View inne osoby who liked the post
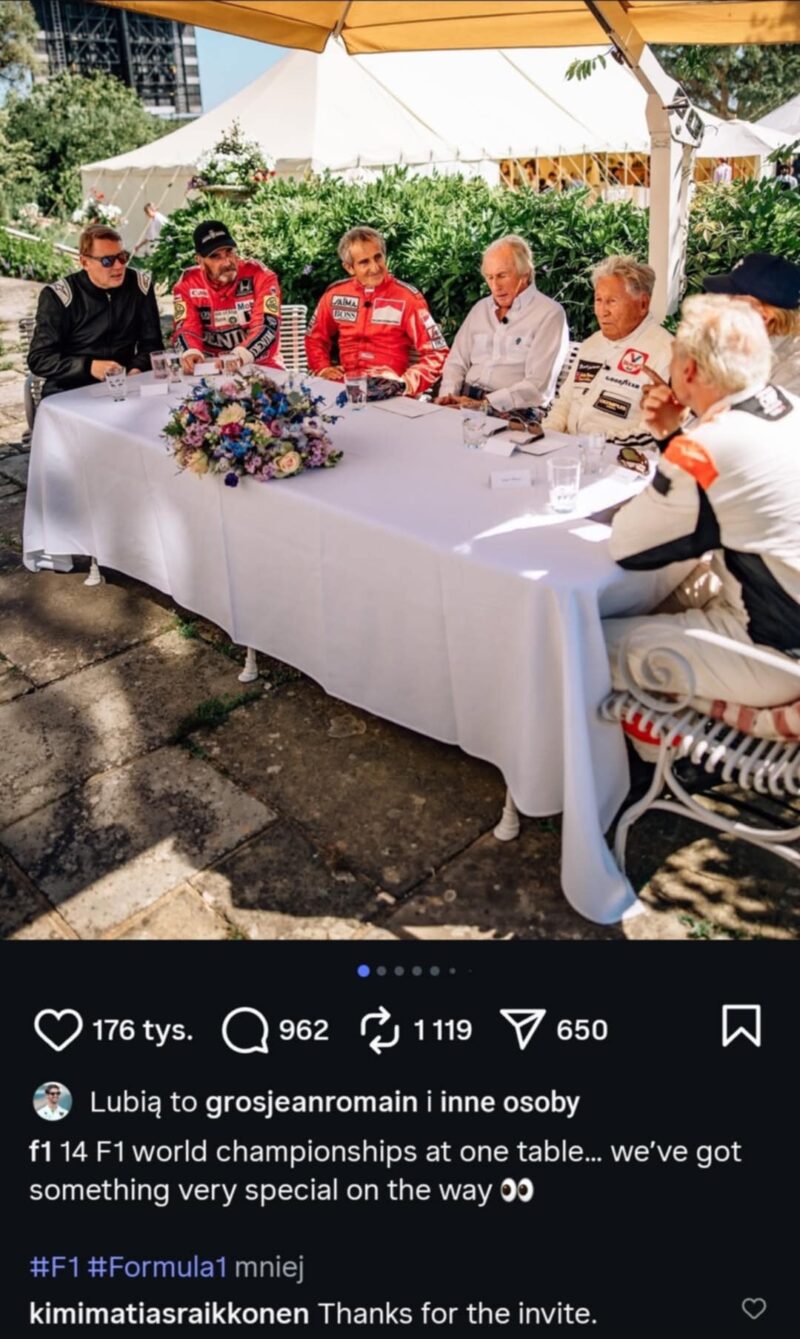The image size is (800, 1339). tap(510, 1102)
